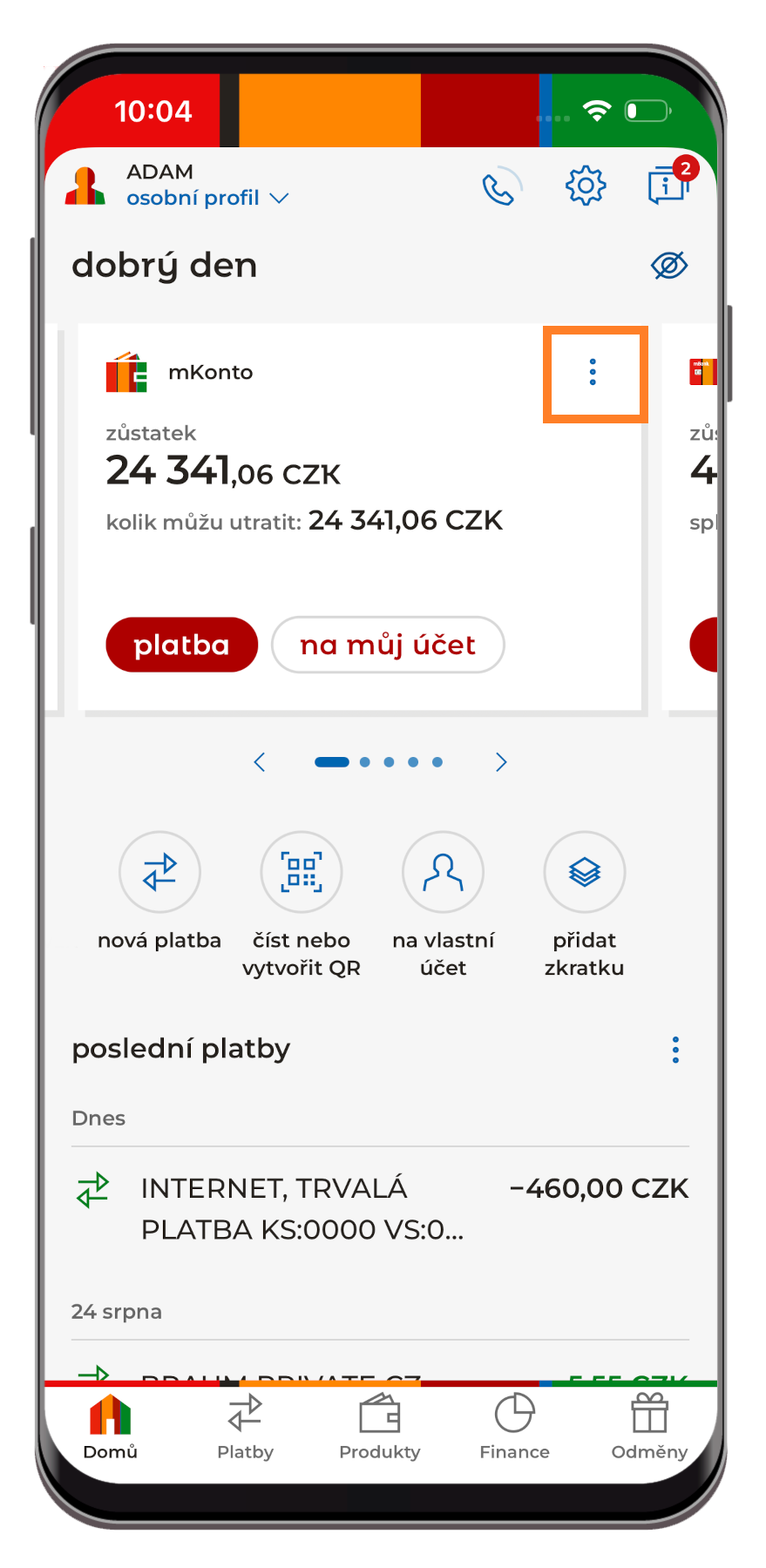766x1568 pixels.
Task: Open the settings gear
Action: pyautogui.click(x=586, y=185)
